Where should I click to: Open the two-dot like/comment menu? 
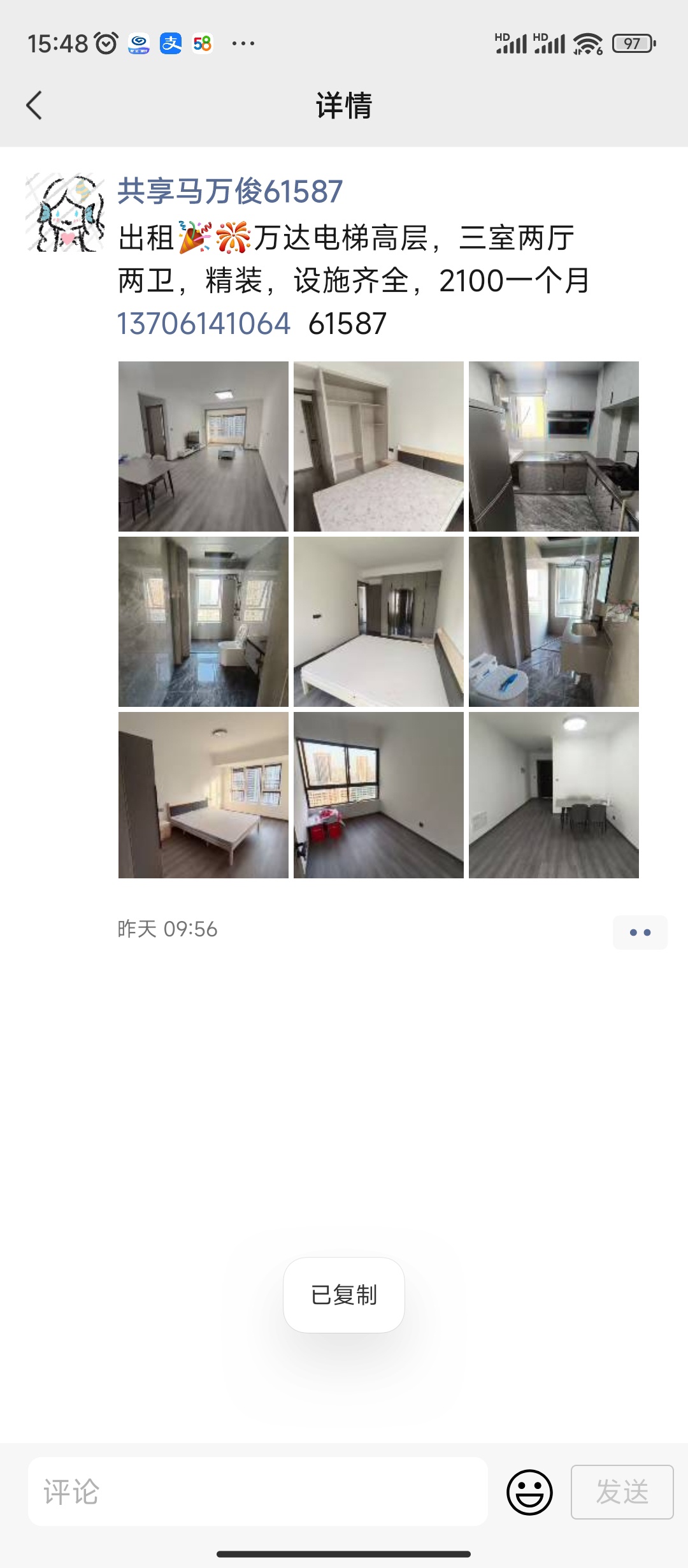tap(640, 933)
